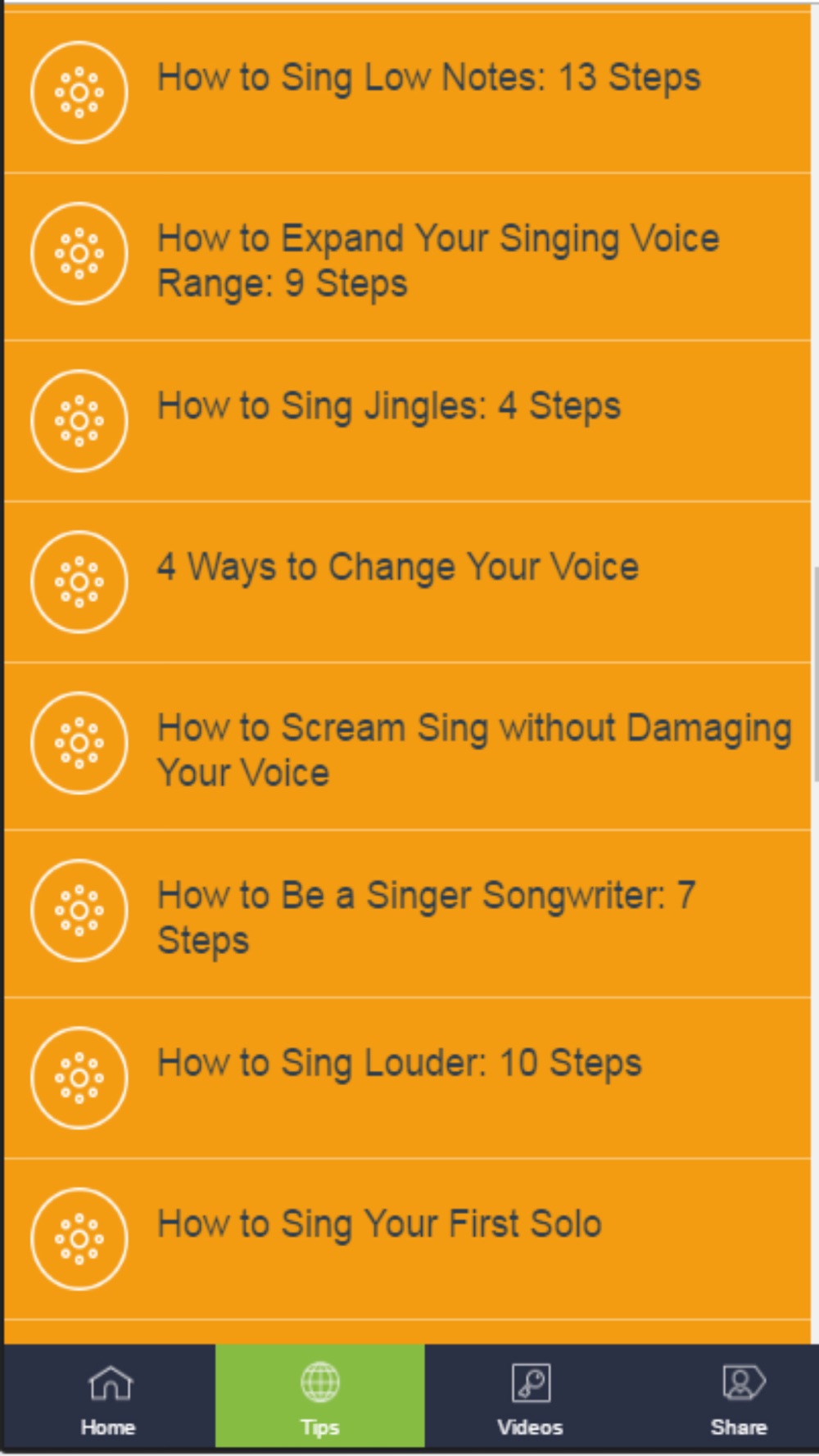Screen dimensions: 819x1456
Task: Open How to Be a Singer Songwriter
Action: click(x=407, y=915)
